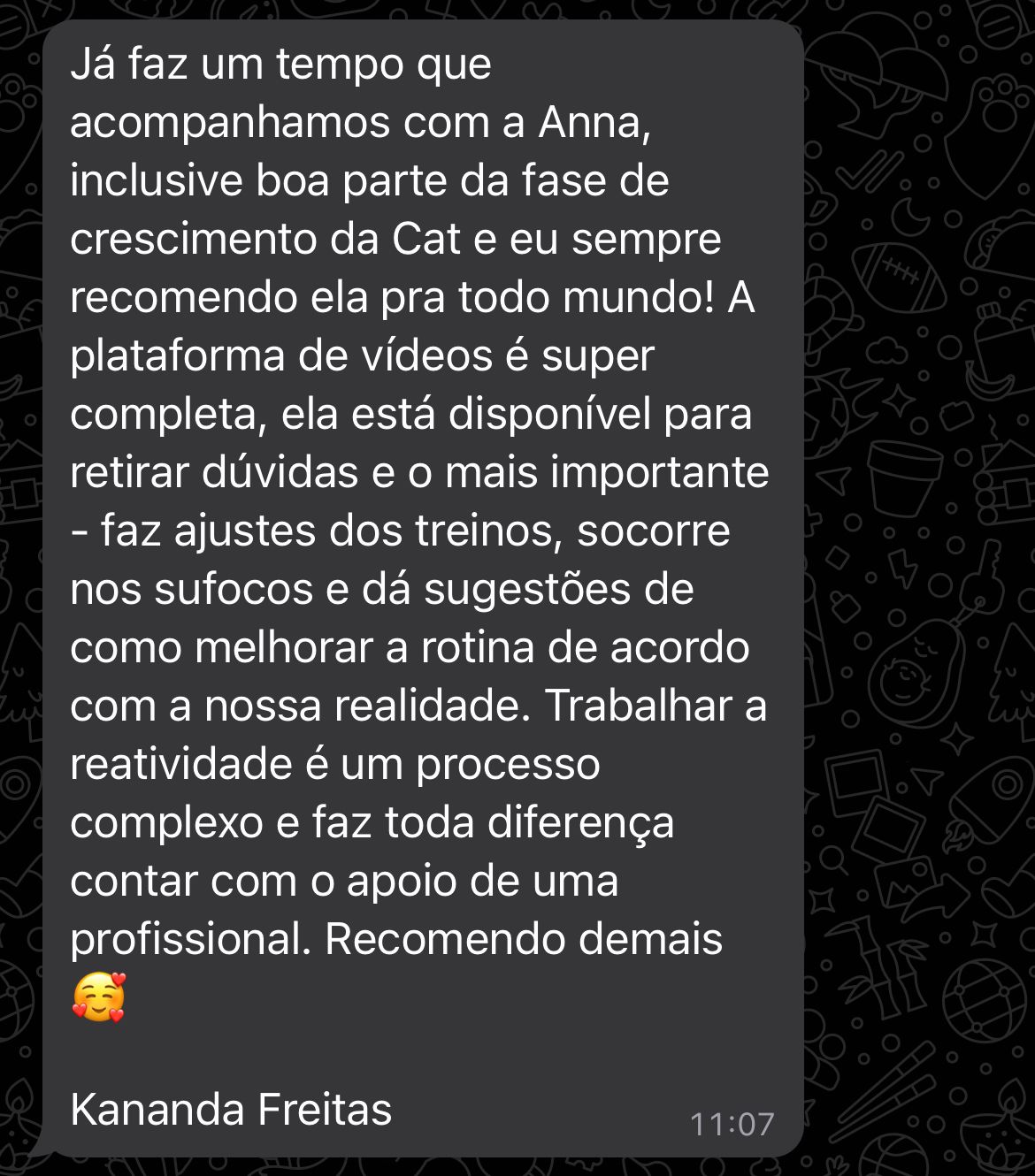Select the word profissional near the bottom
Screen dimensions: 1035x1176
coord(186,937)
